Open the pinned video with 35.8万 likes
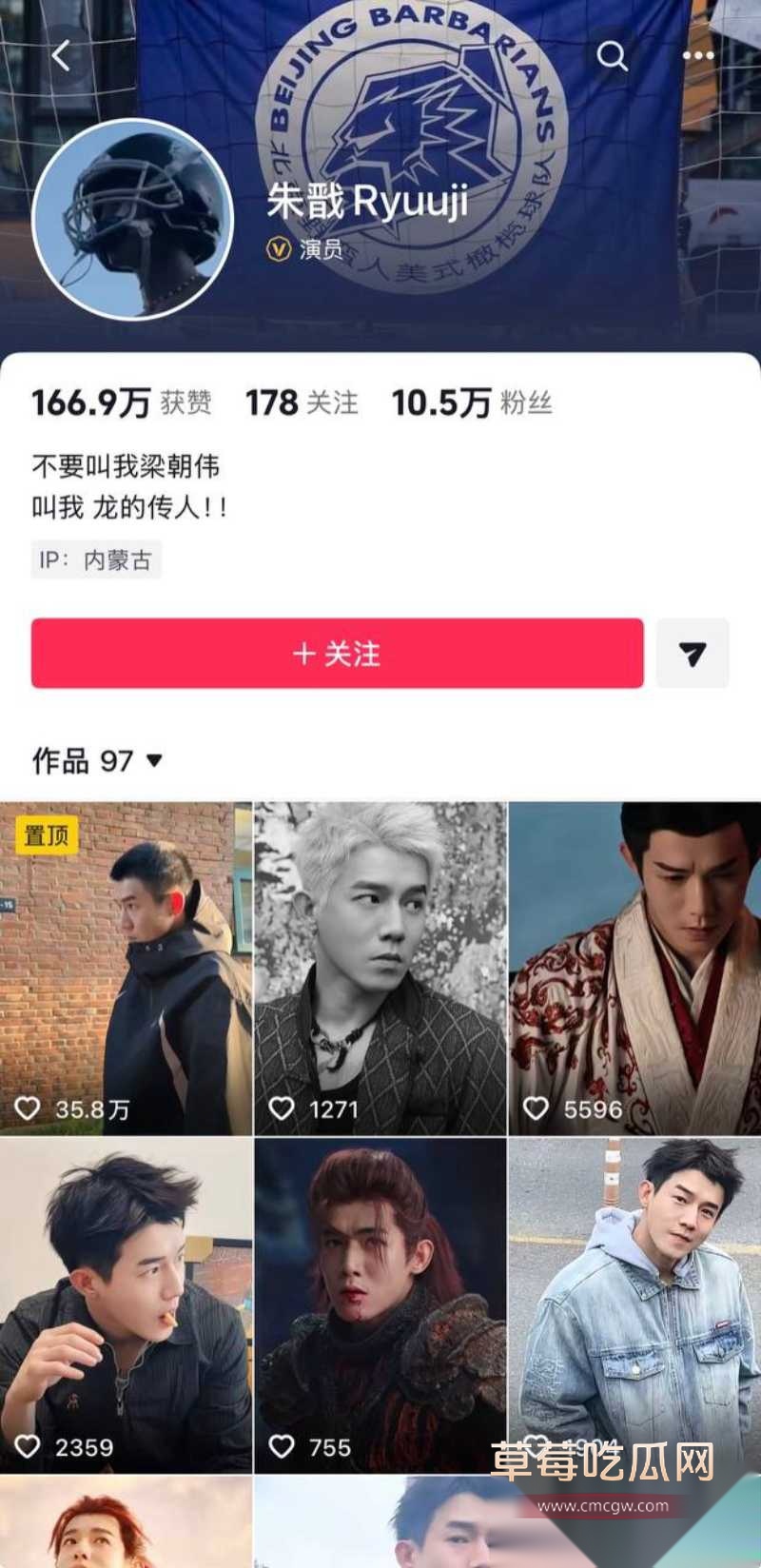 pyautogui.click(x=126, y=969)
